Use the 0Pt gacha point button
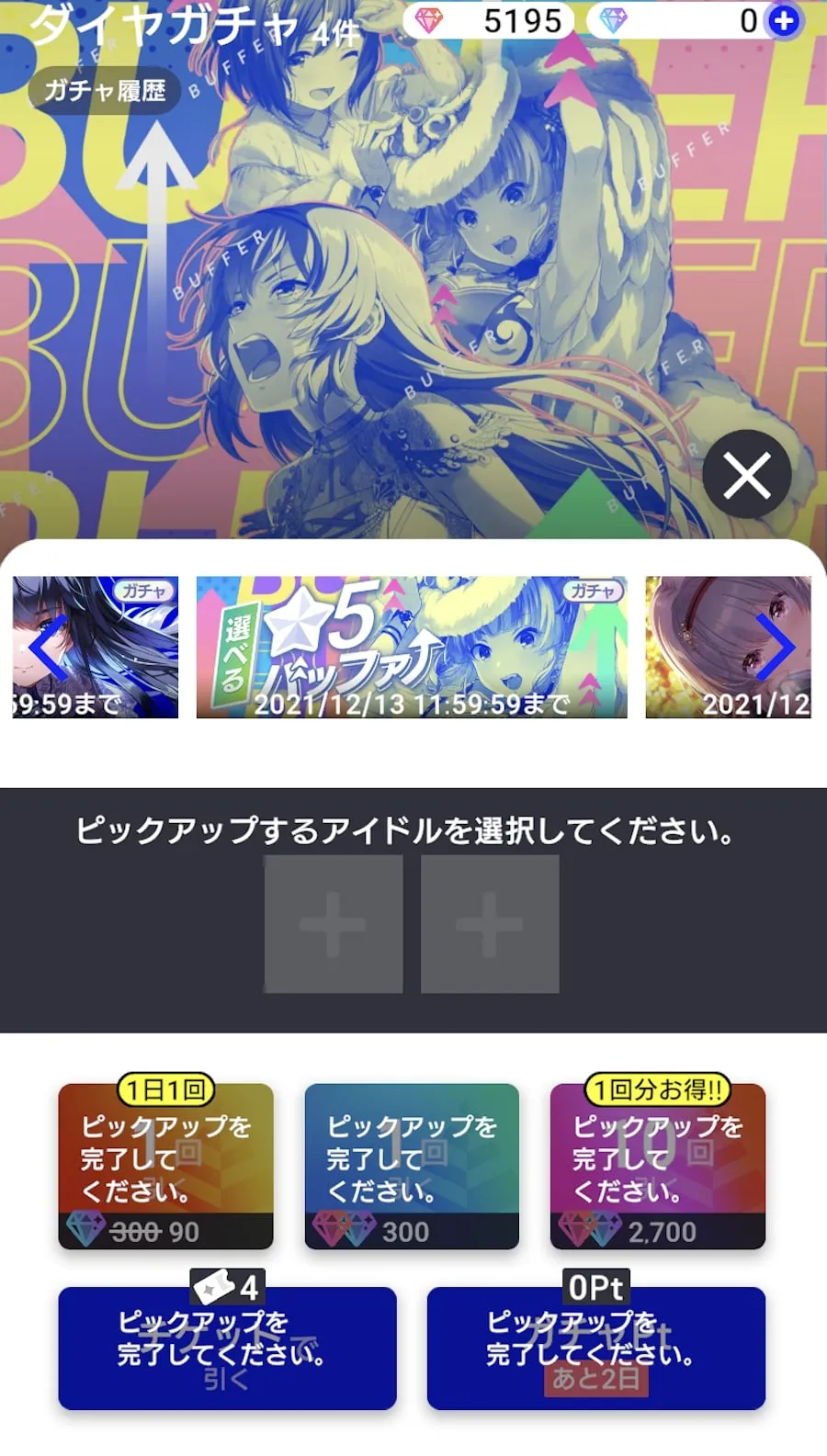Viewport: 827px width, 1456px height. (x=595, y=1348)
